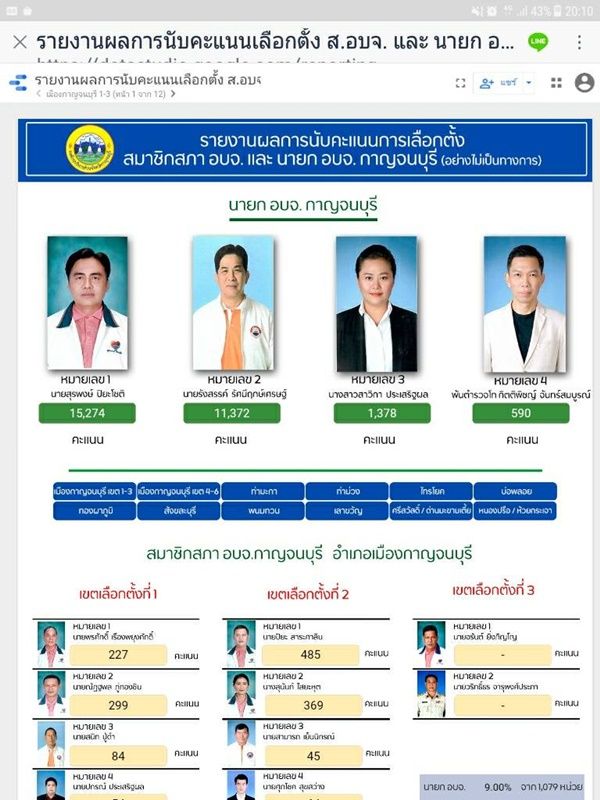Open ศรีสวัสดิ์ / ด่านมะขามเตี้ย results
This screenshot has height=800, width=600.
click(x=431, y=511)
